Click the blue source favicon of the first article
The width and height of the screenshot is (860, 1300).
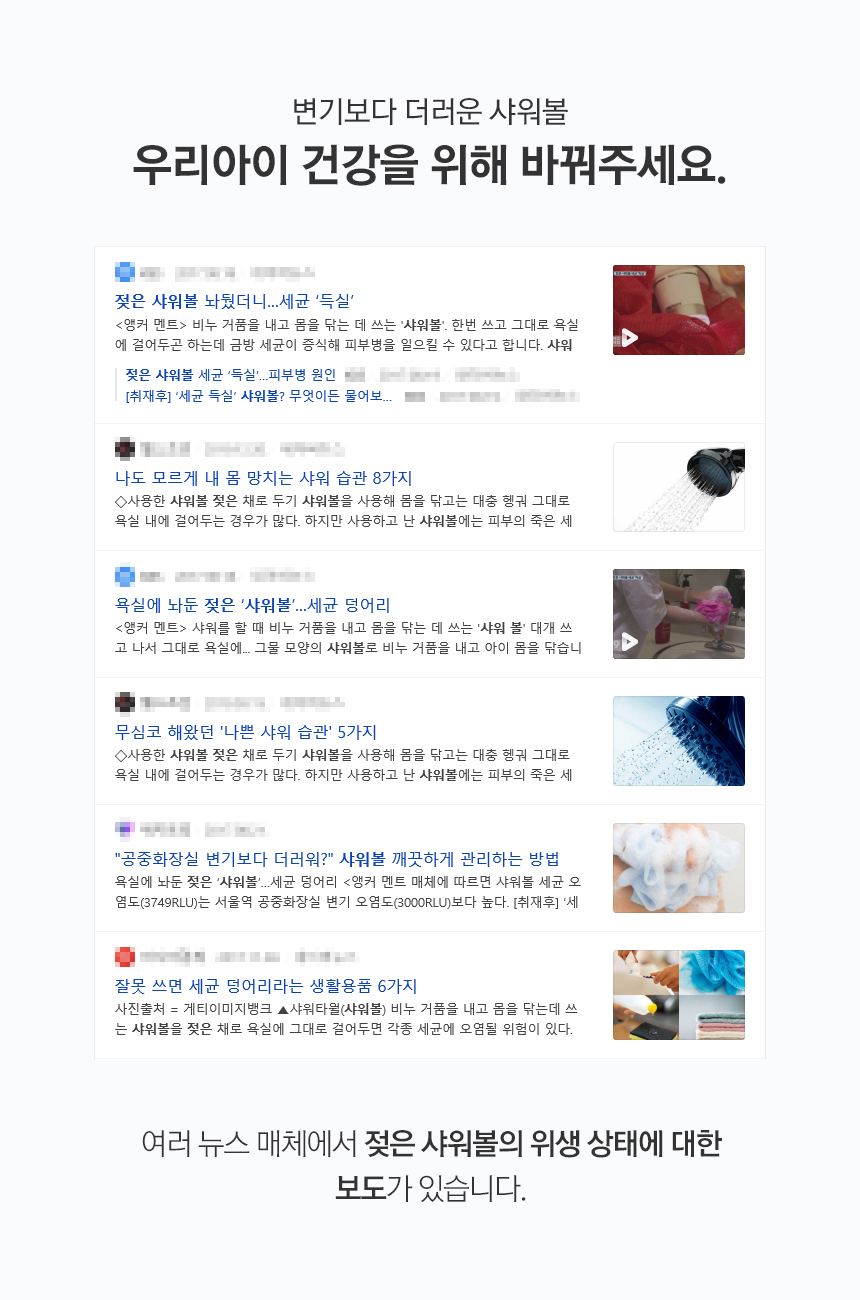point(122,271)
